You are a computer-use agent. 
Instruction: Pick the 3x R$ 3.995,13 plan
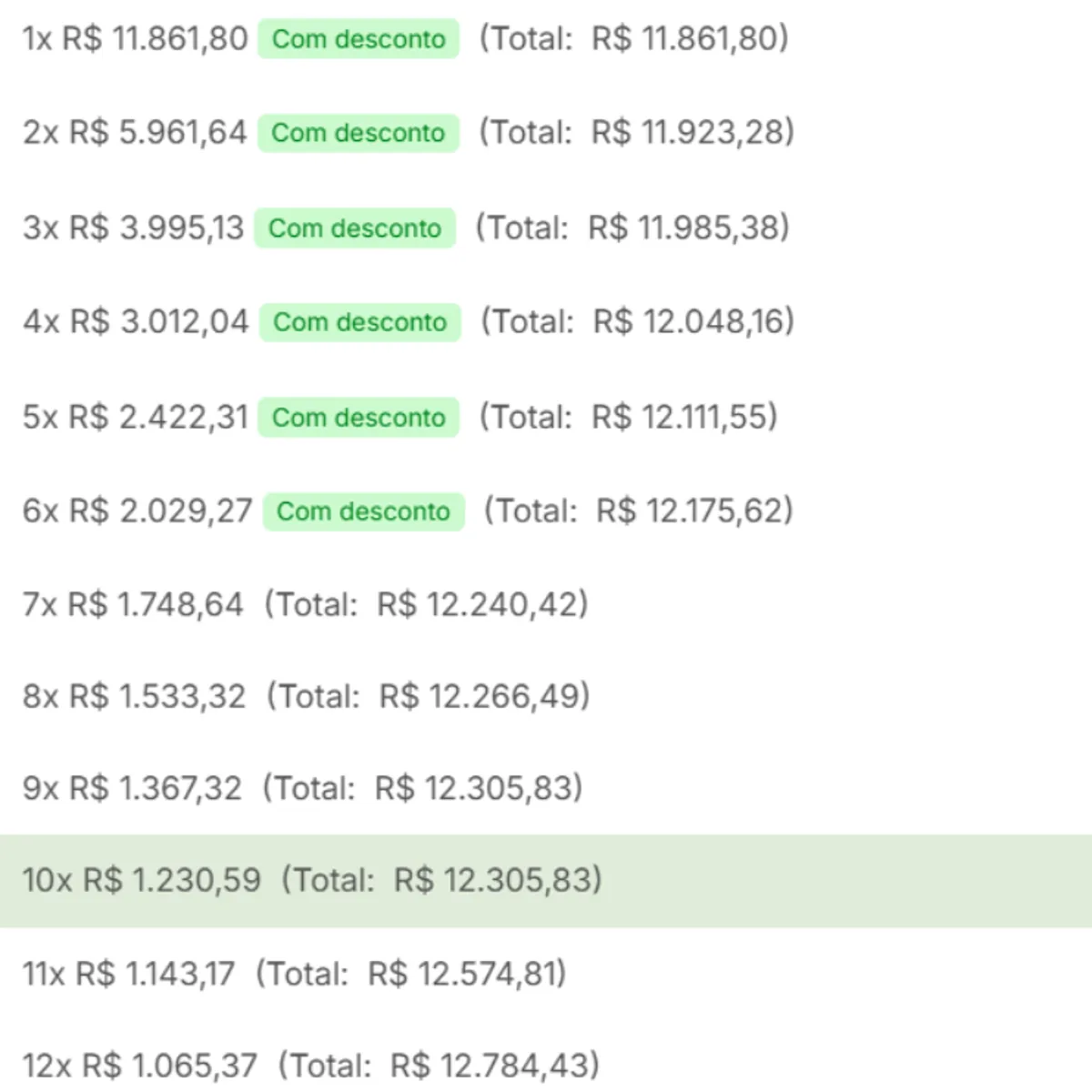click(x=134, y=227)
